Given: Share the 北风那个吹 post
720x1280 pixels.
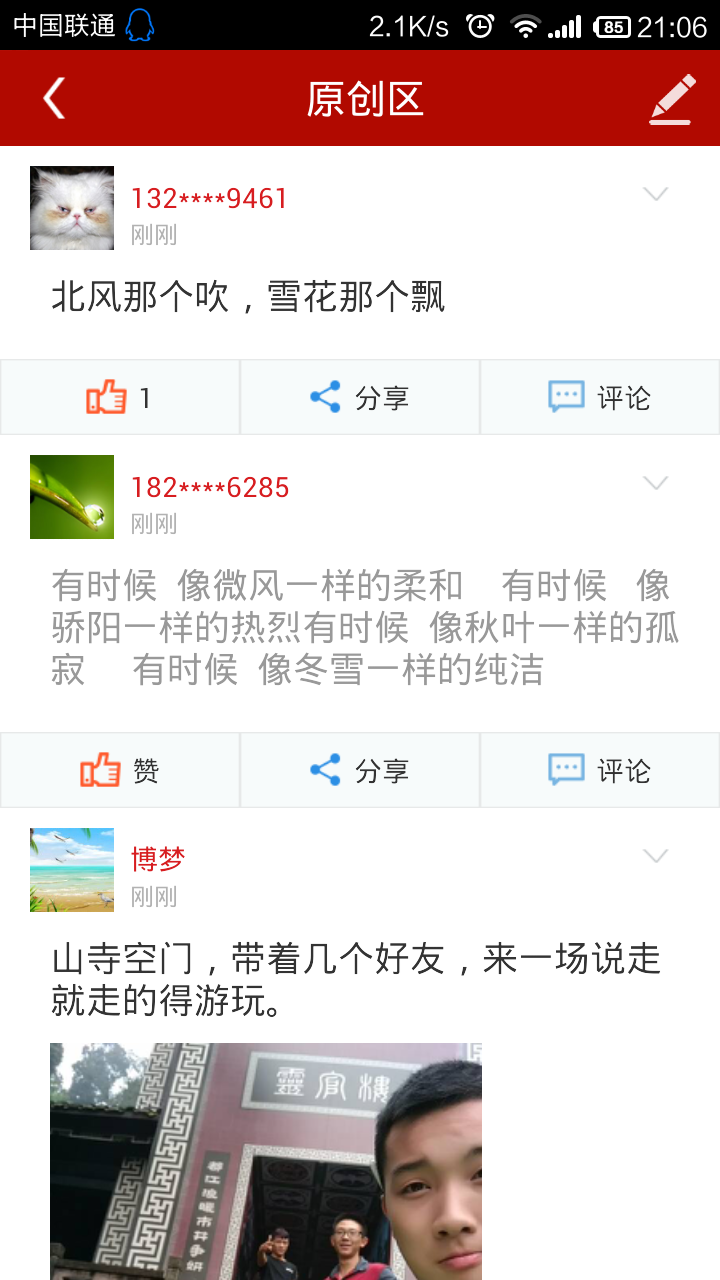Looking at the screenshot, I should point(360,398).
